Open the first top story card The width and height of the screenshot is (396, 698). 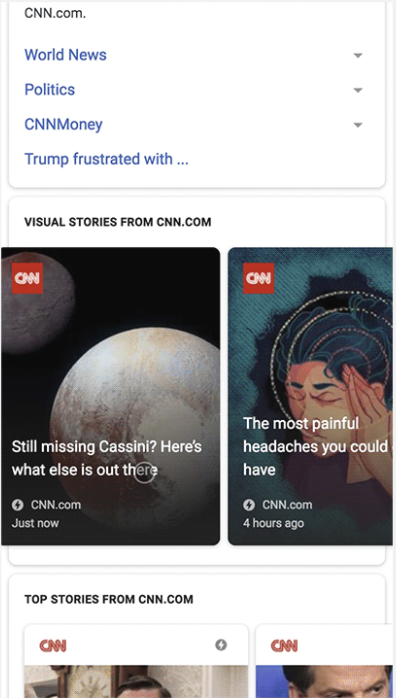pyautogui.click(x=136, y=661)
